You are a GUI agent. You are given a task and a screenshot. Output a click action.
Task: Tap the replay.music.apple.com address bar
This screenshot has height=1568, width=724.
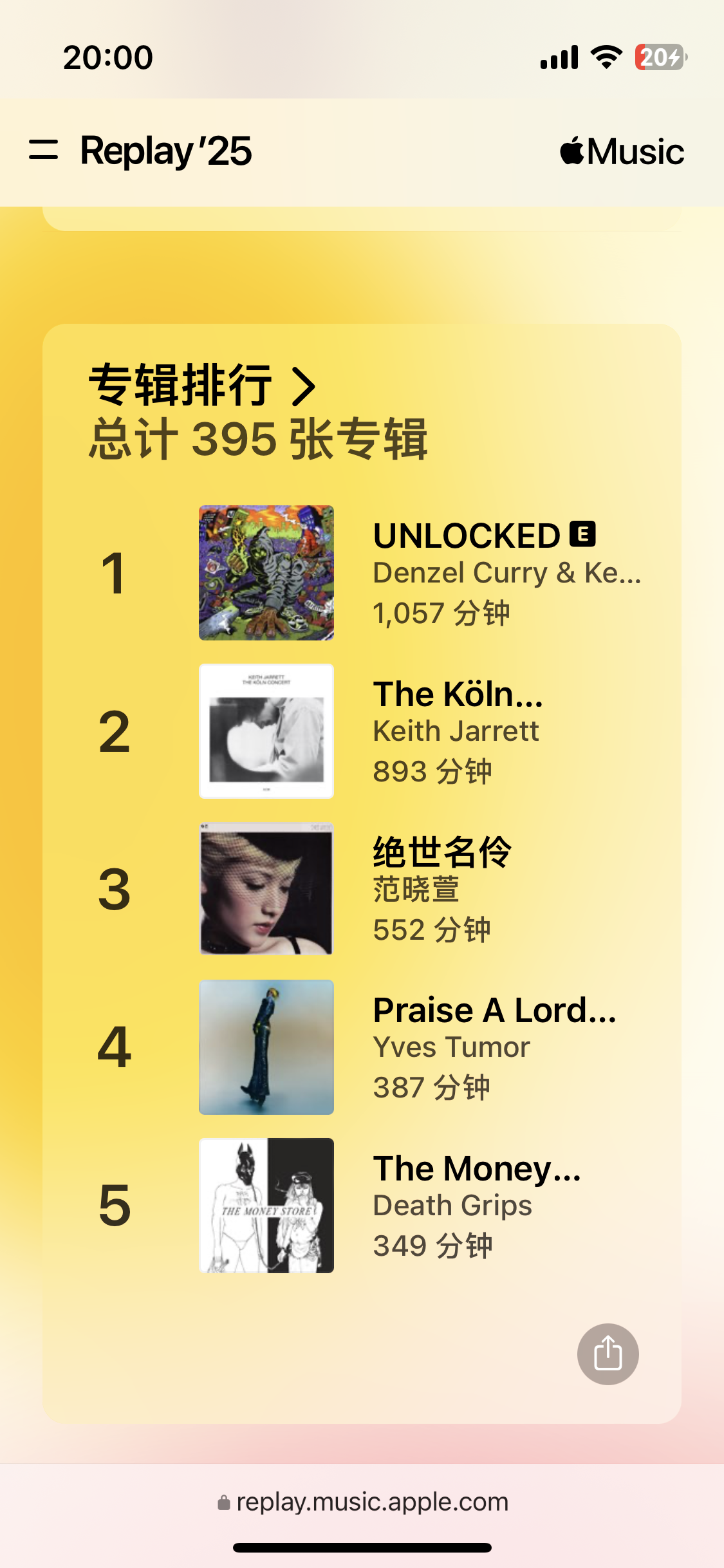tap(362, 1502)
